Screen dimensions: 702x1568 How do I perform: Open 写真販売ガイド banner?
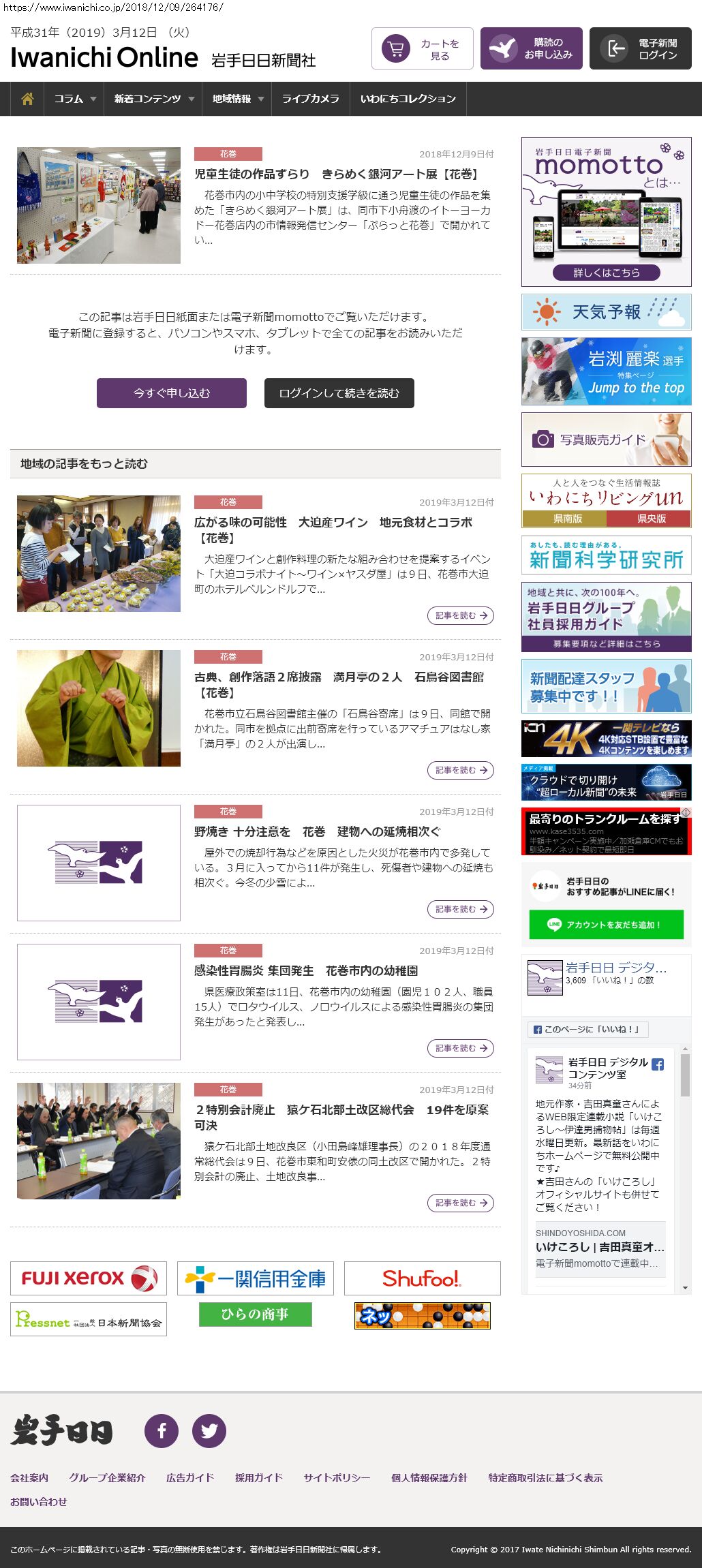click(606, 440)
